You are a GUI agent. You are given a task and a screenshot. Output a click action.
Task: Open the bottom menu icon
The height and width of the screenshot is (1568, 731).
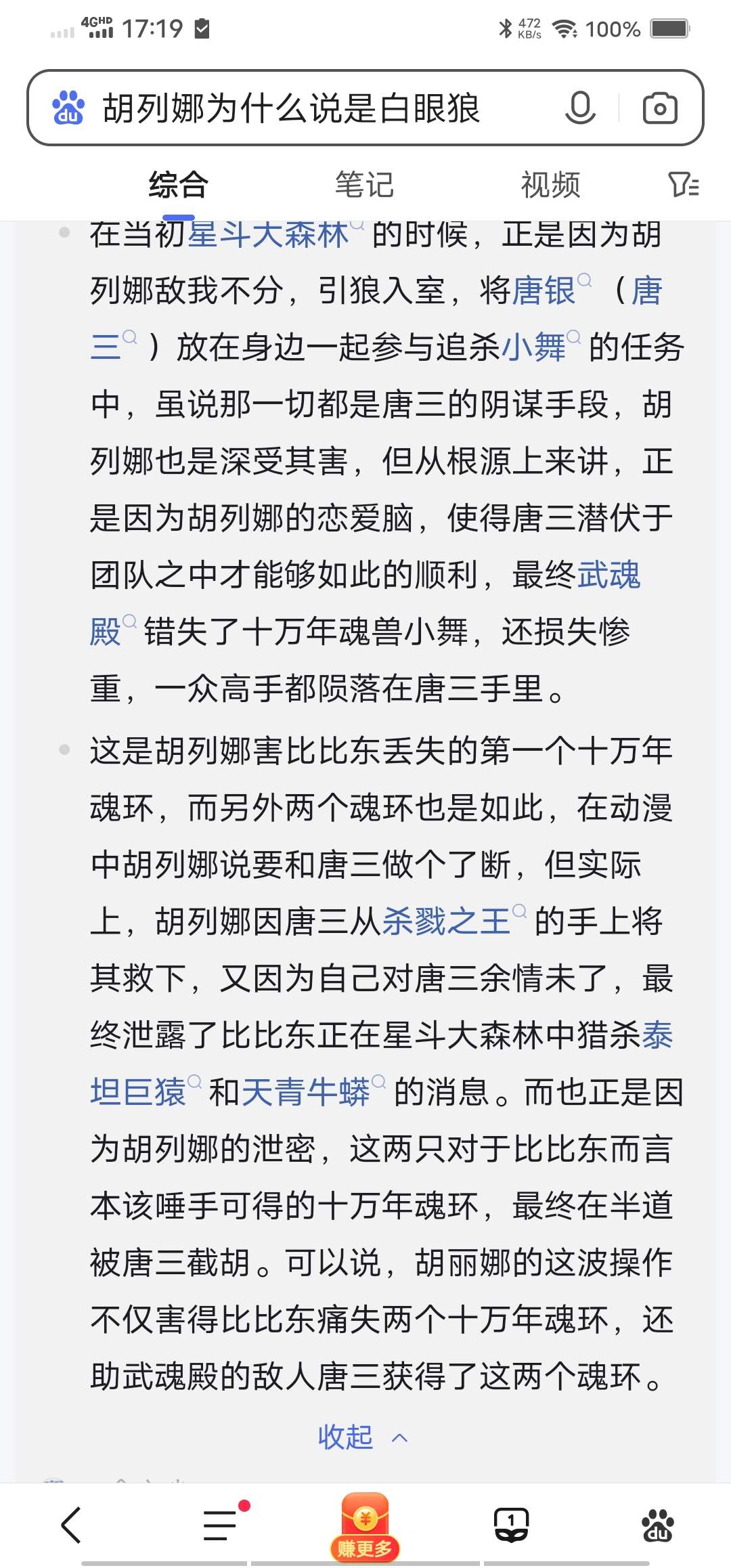pyautogui.click(x=221, y=1525)
